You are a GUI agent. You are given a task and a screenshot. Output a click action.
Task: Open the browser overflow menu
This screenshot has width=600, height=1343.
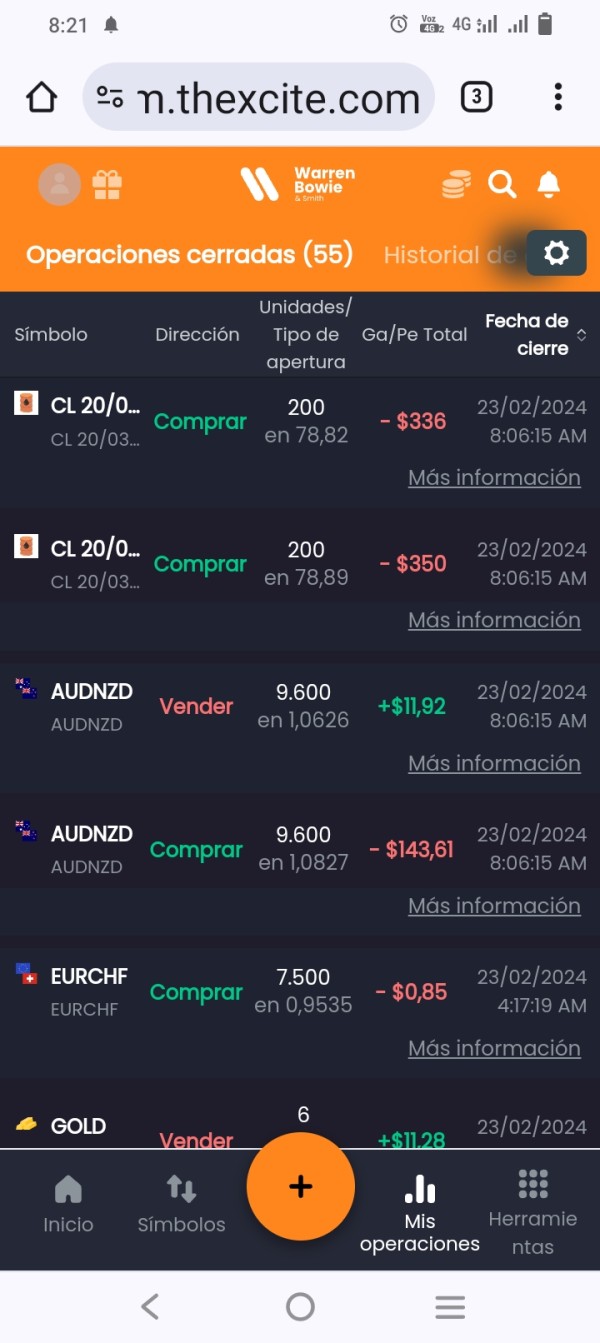(x=558, y=97)
